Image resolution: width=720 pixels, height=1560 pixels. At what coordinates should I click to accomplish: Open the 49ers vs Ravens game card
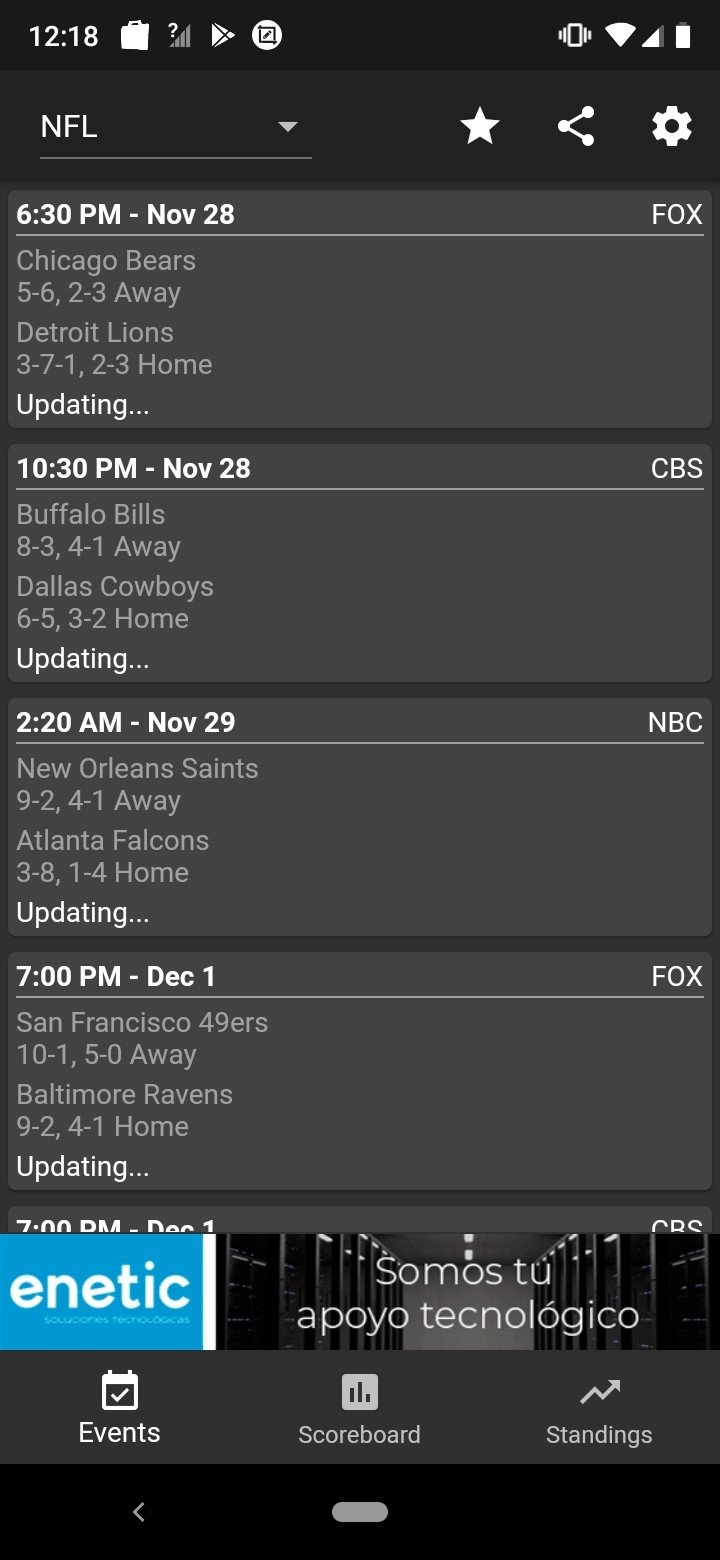pyautogui.click(x=360, y=1071)
